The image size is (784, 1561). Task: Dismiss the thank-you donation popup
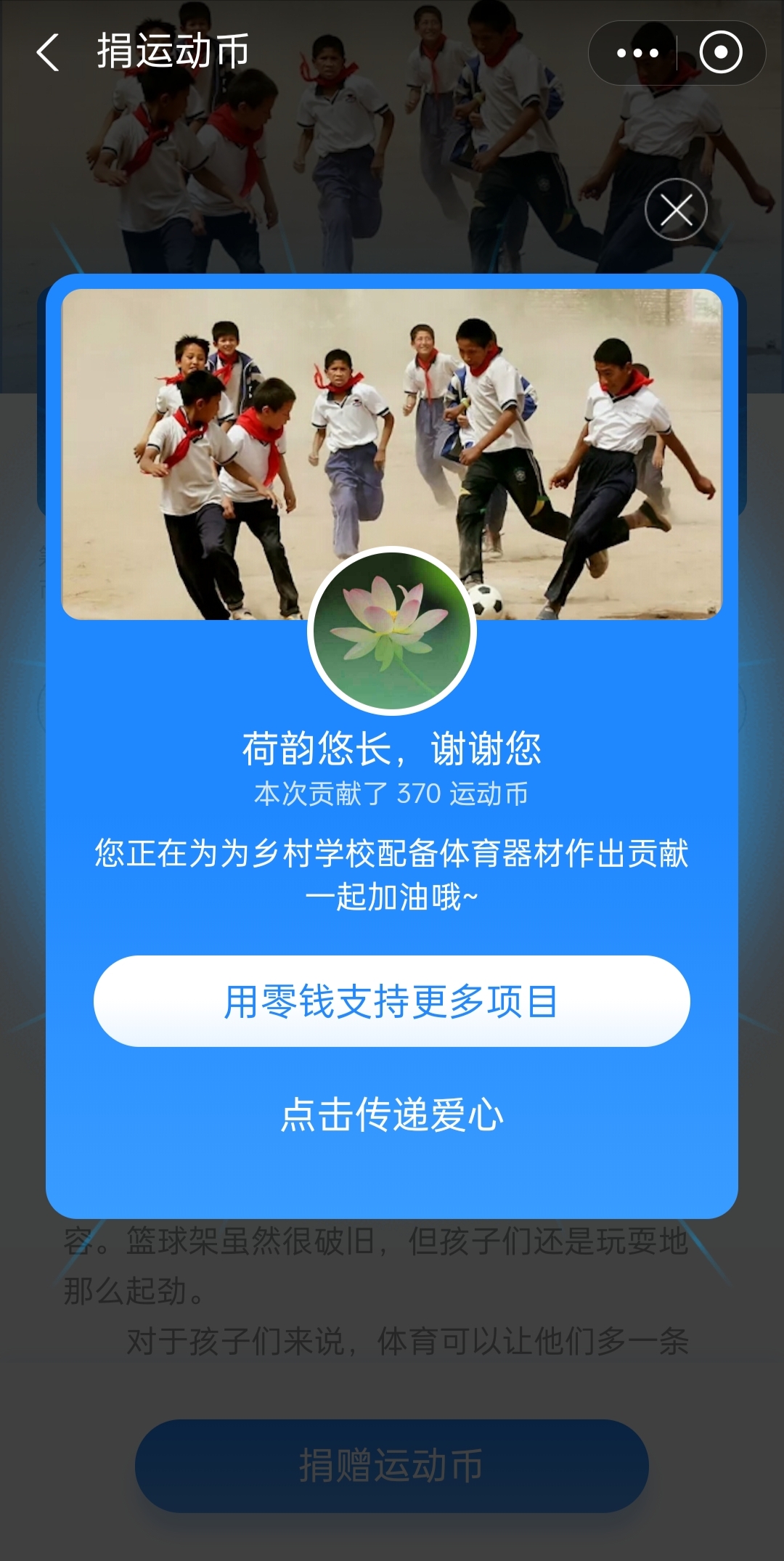(x=676, y=211)
